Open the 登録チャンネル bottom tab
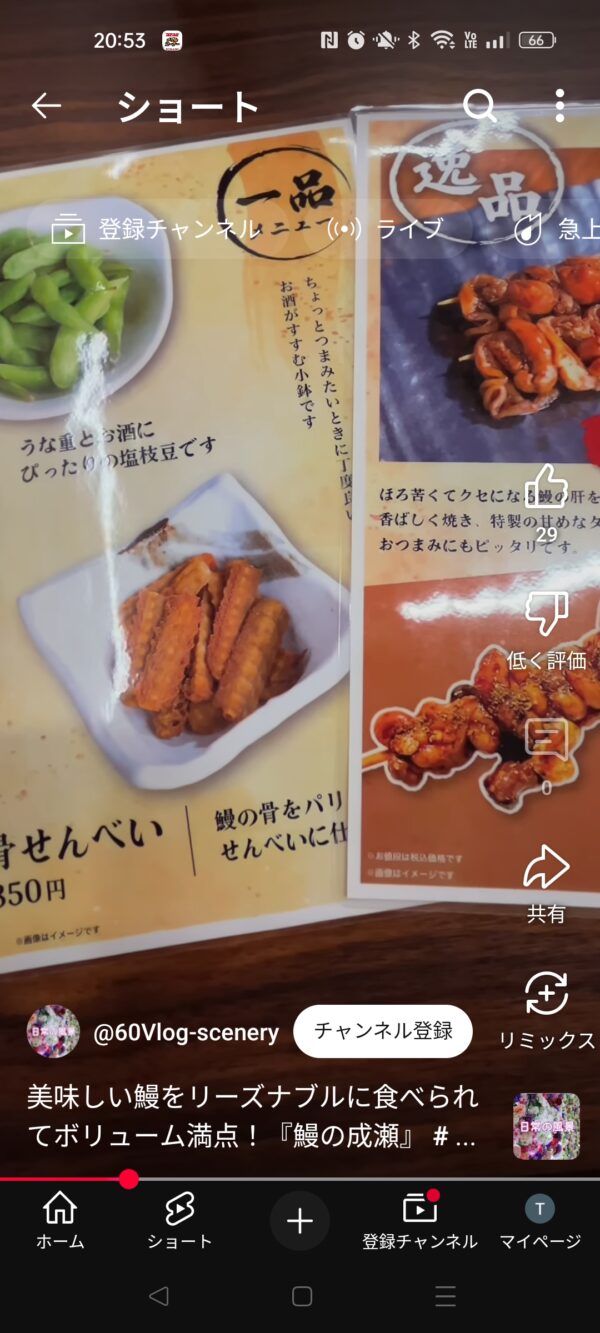 tap(420, 1220)
